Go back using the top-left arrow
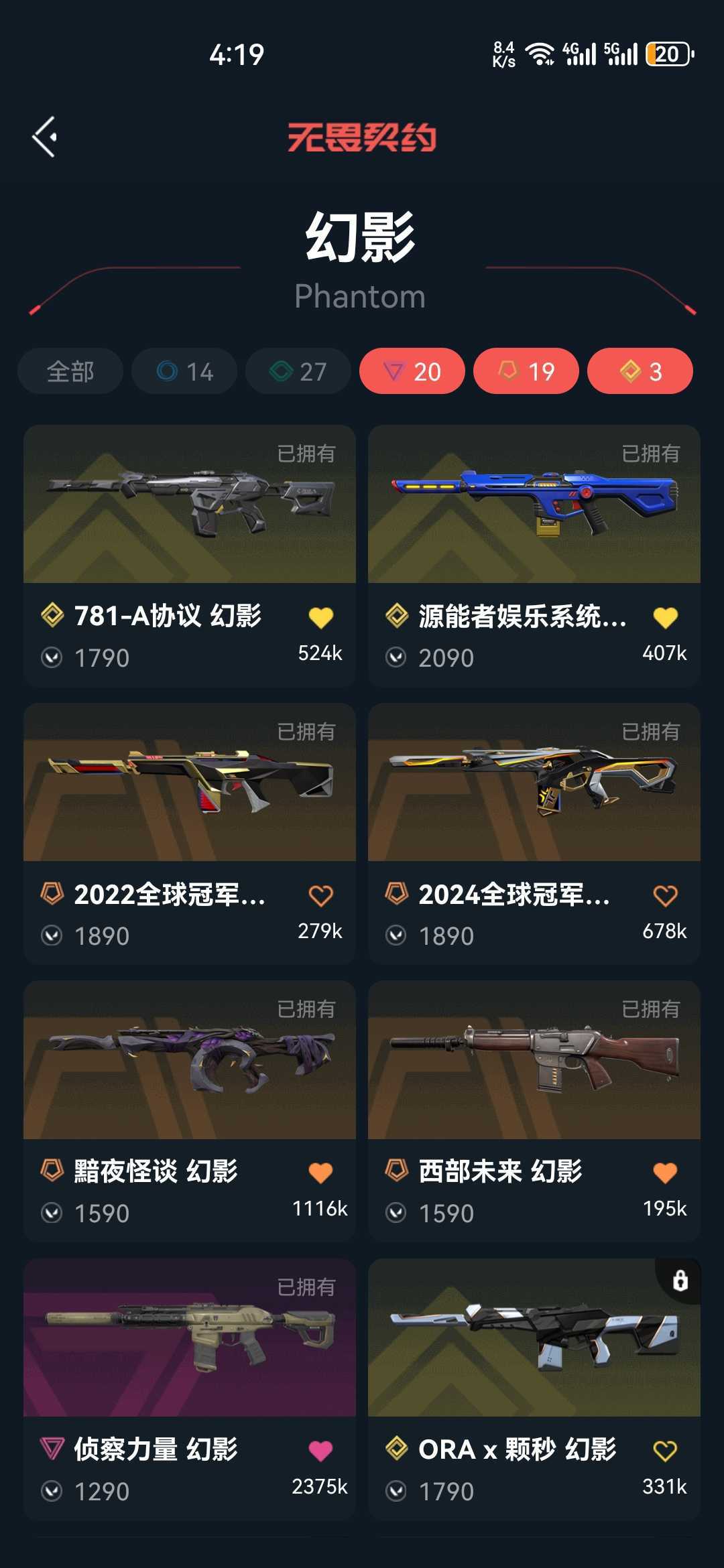724x1568 pixels. (45, 137)
